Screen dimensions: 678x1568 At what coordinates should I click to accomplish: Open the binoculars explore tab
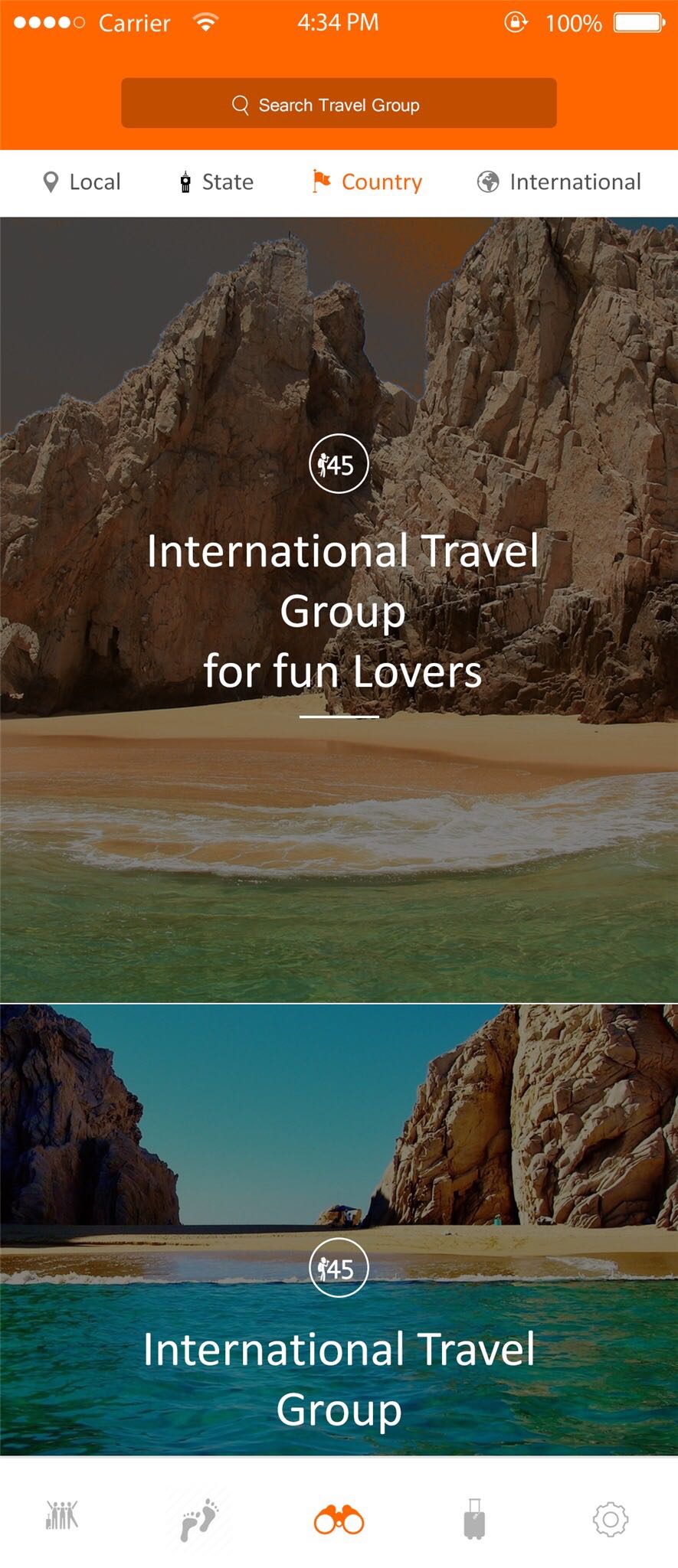339,1519
